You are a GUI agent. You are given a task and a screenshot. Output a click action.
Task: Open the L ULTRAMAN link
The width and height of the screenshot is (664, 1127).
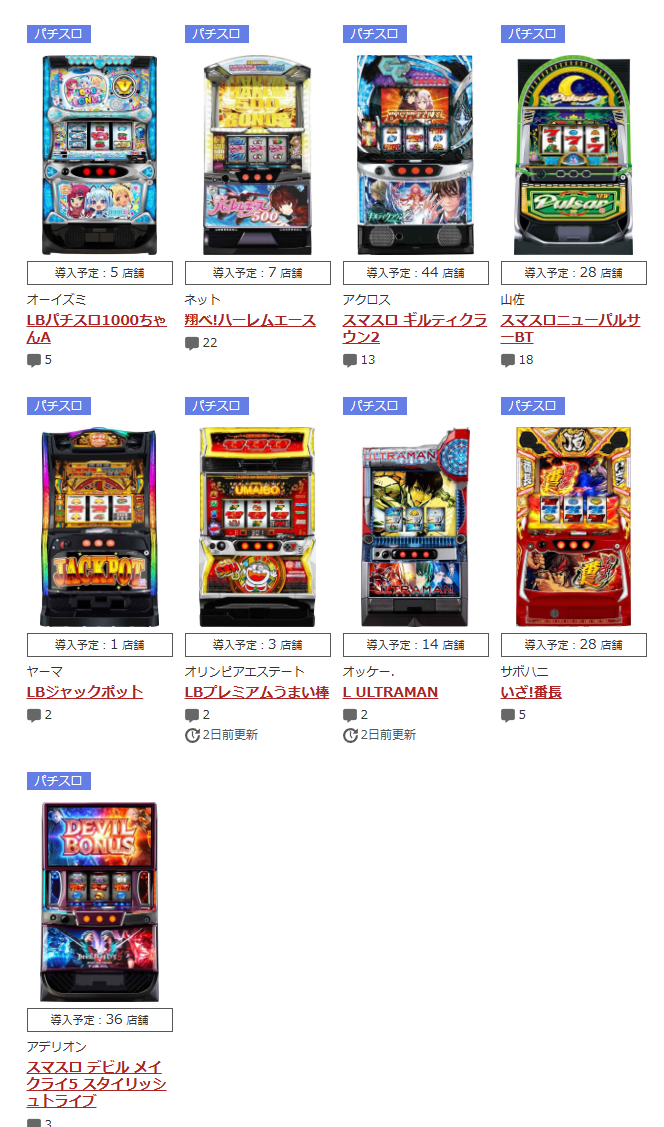[x=390, y=692]
